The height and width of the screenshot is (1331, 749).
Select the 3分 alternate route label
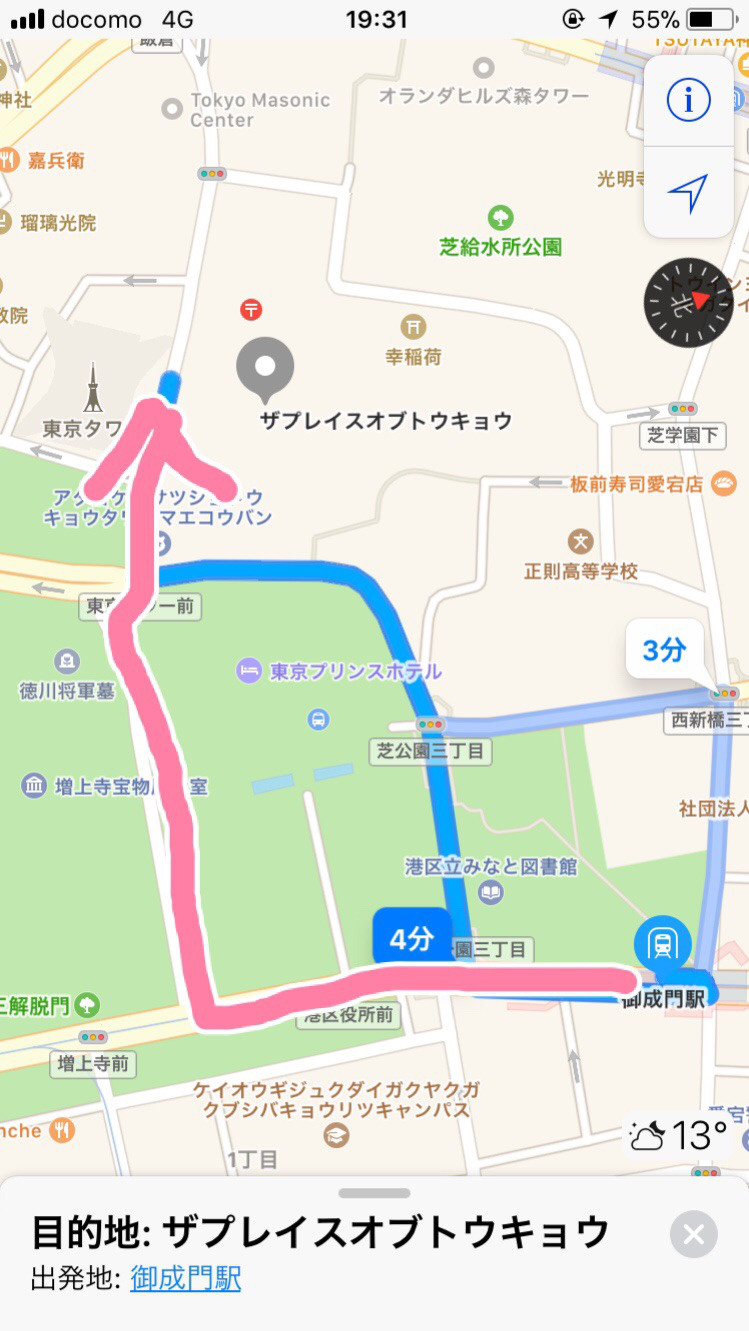coord(664,651)
